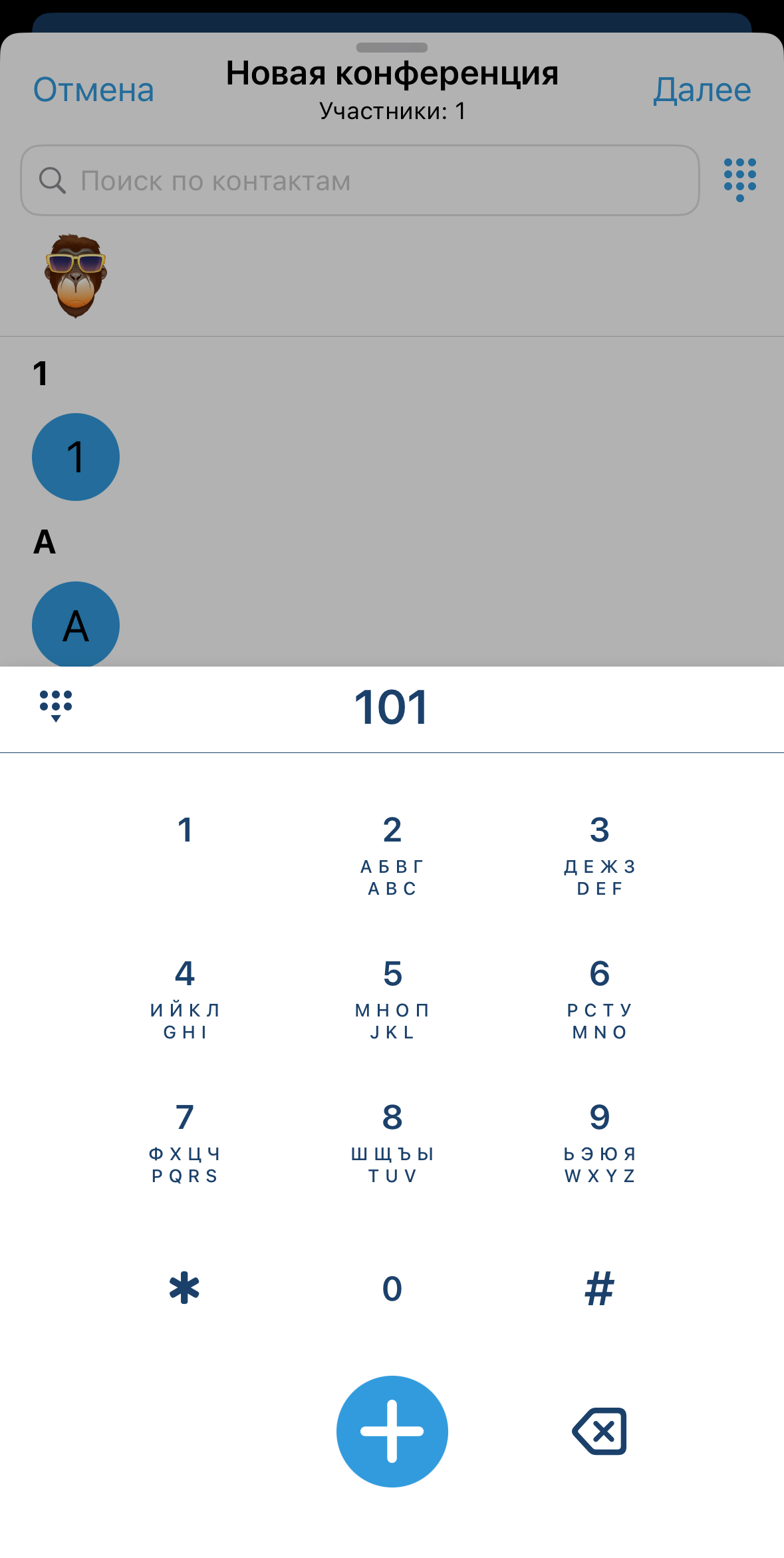The height and width of the screenshot is (1558, 784).
Task: Tap Далее to continue
Action: click(x=702, y=90)
